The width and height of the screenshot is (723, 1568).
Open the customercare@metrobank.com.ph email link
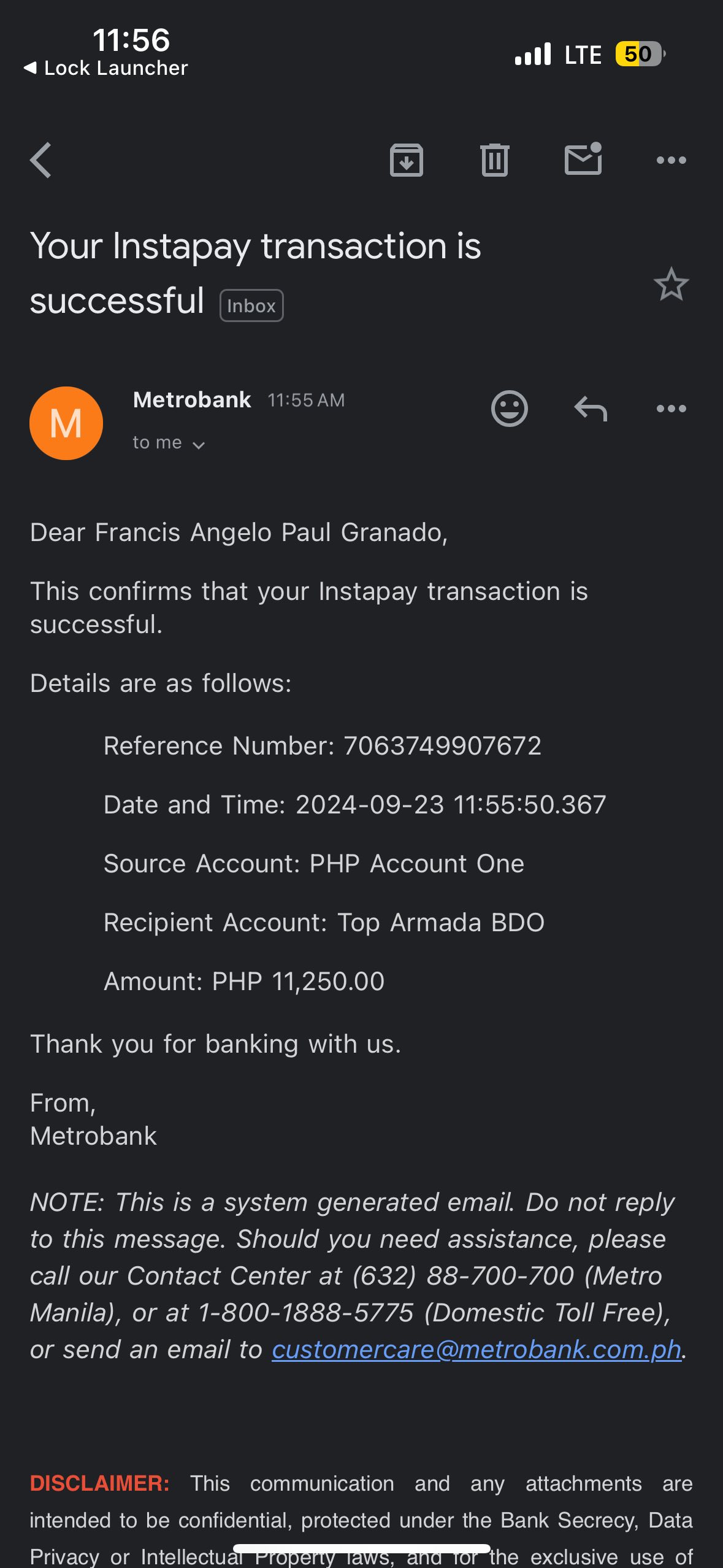tap(476, 1350)
